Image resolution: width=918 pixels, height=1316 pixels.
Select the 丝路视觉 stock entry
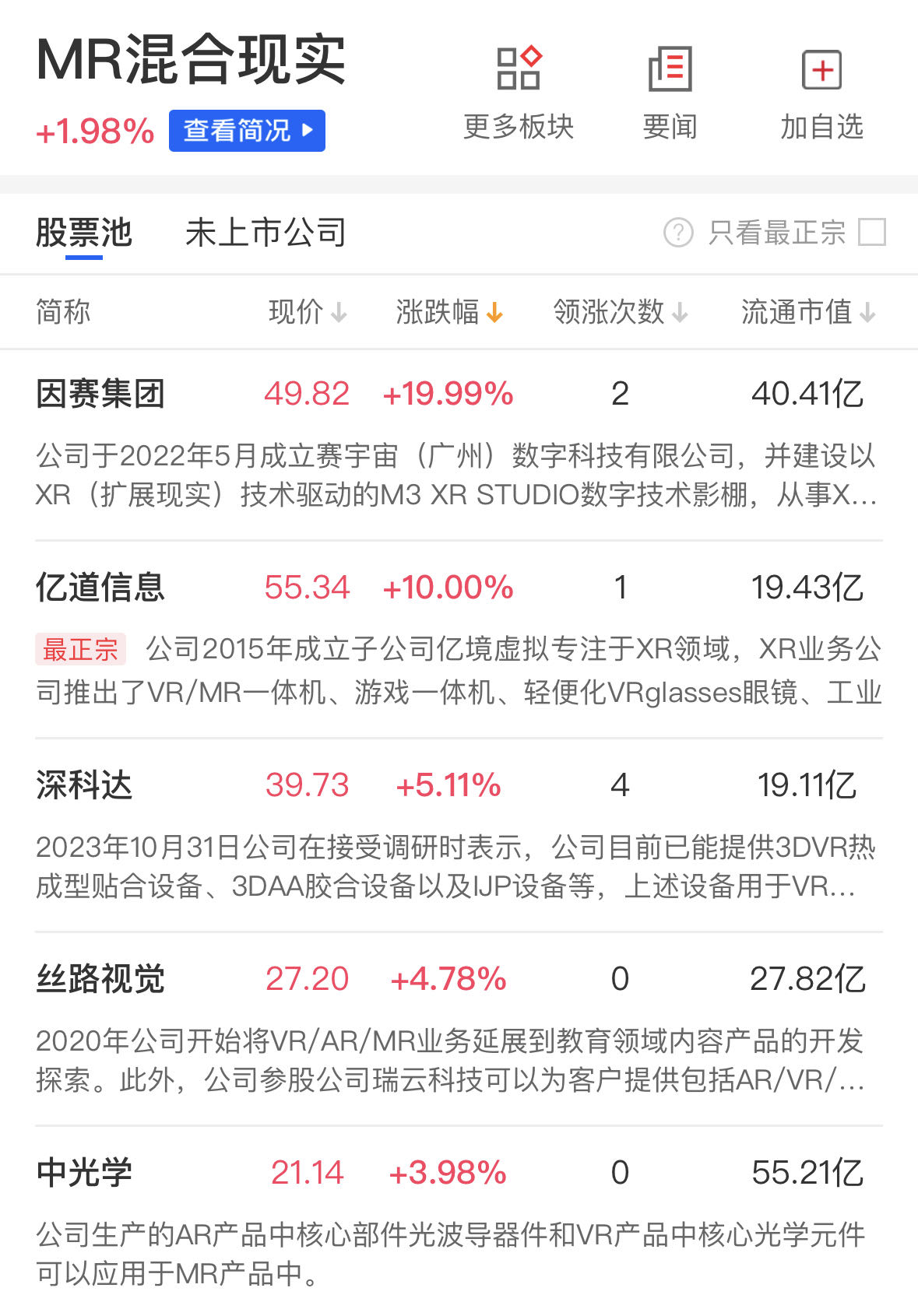100,979
